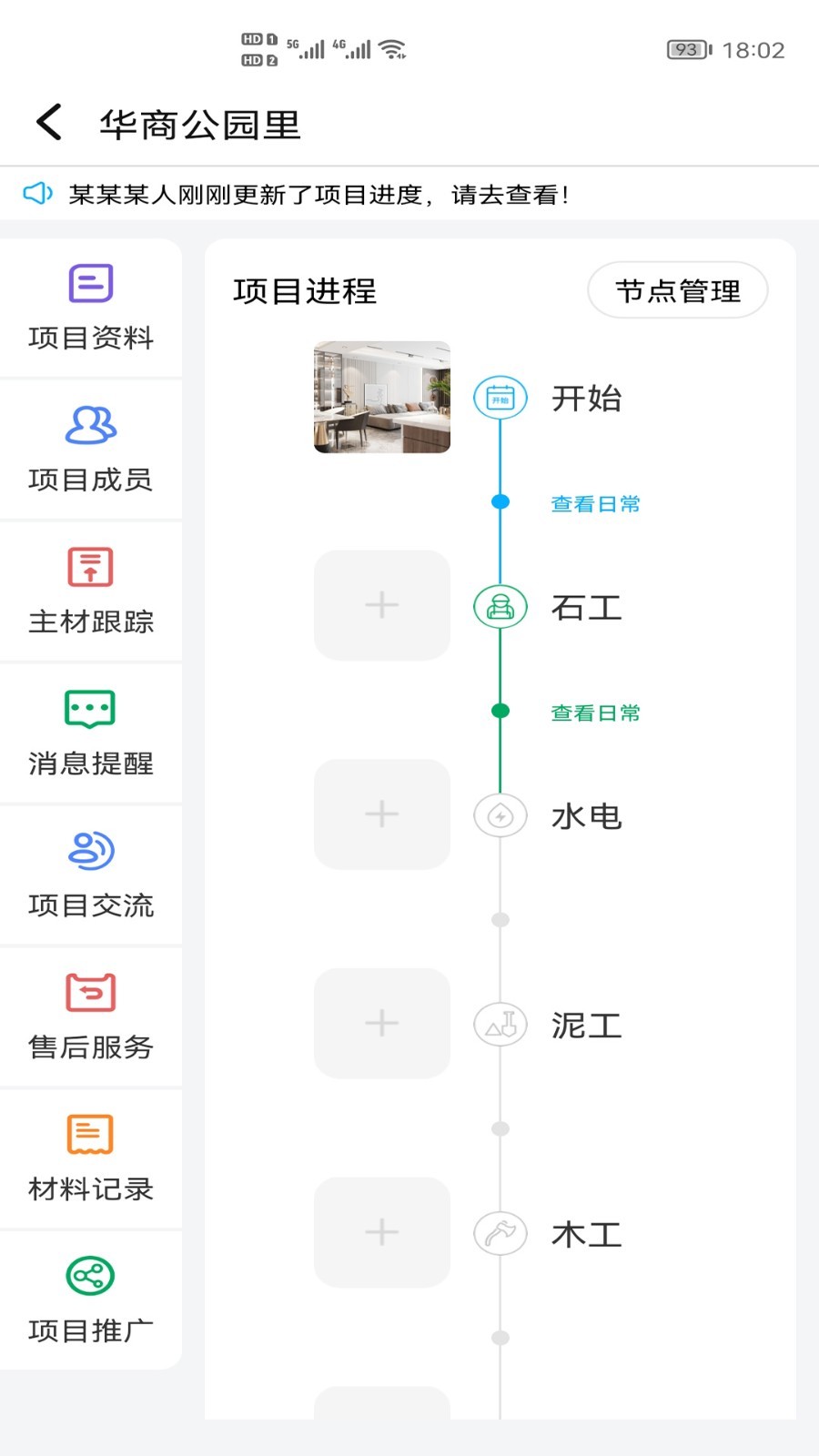Tap 查看日常 under the 石工 stage
The height and width of the screenshot is (1456, 819).
[595, 713]
